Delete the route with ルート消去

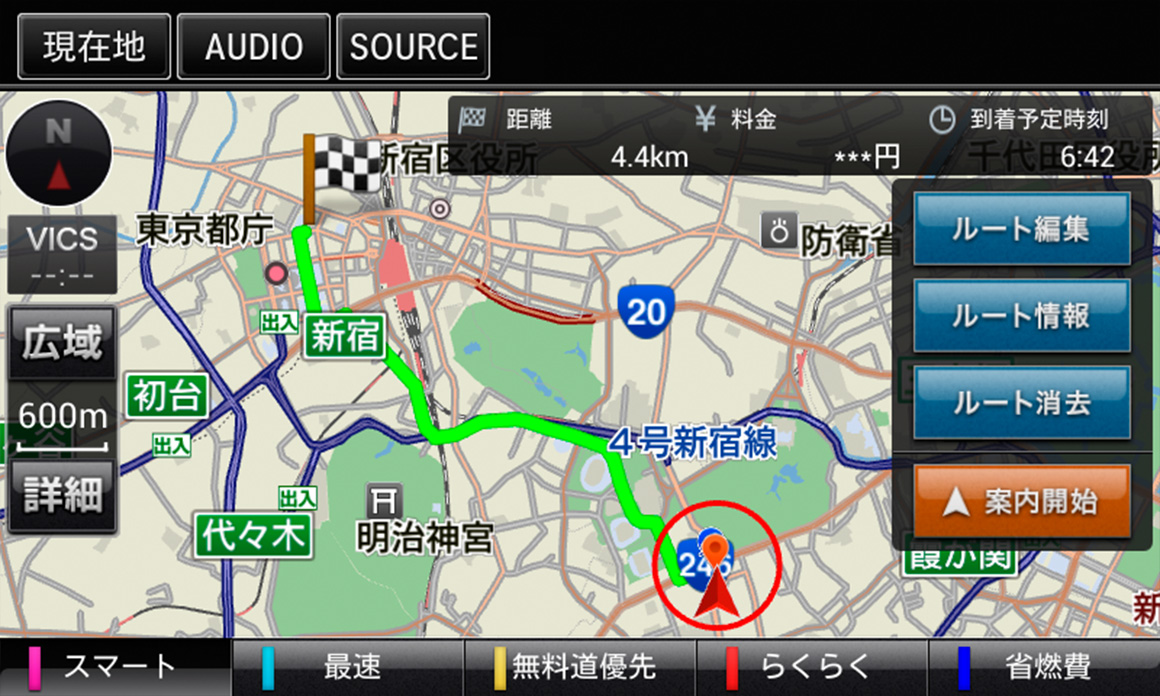point(1022,403)
